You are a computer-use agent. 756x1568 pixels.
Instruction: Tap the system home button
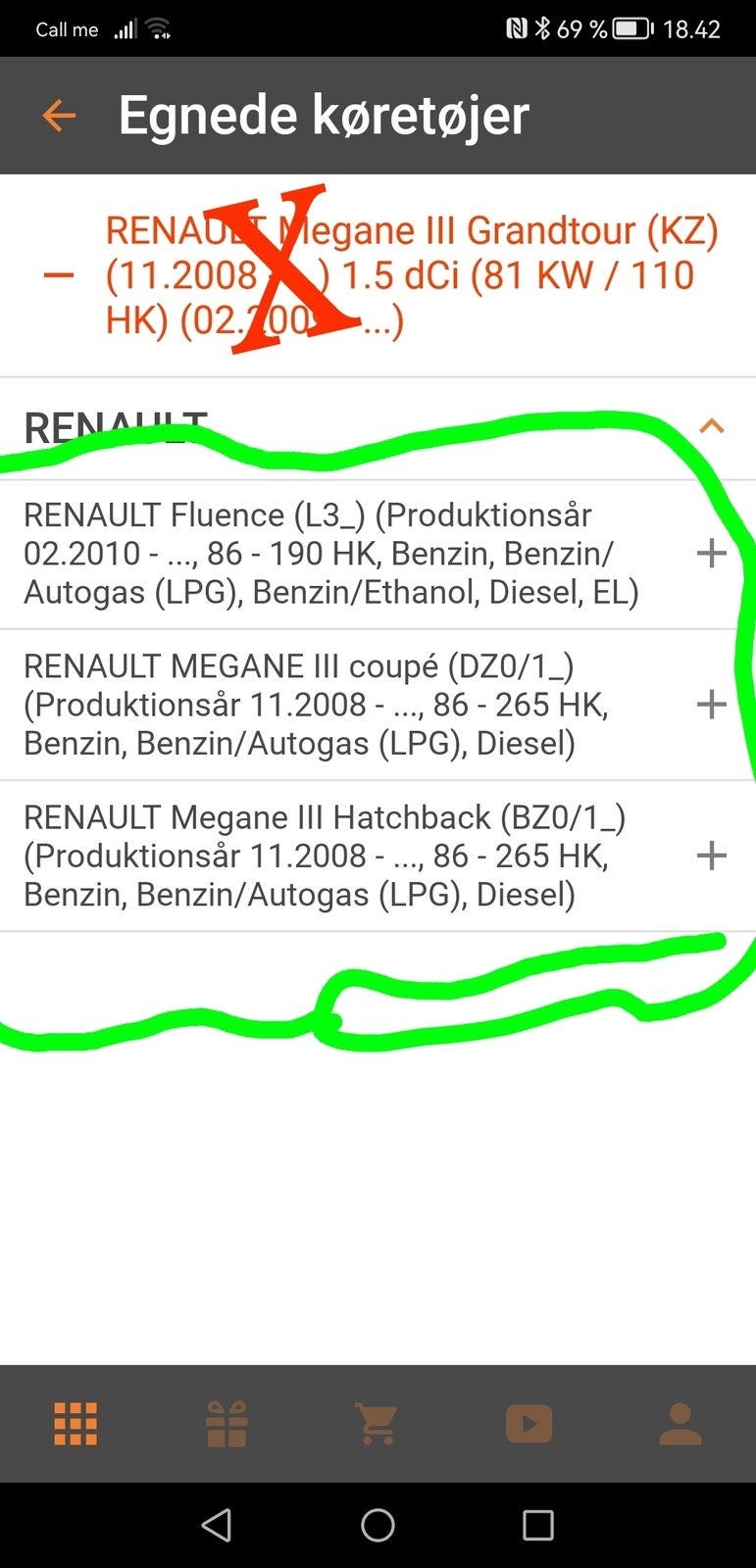[378, 1525]
